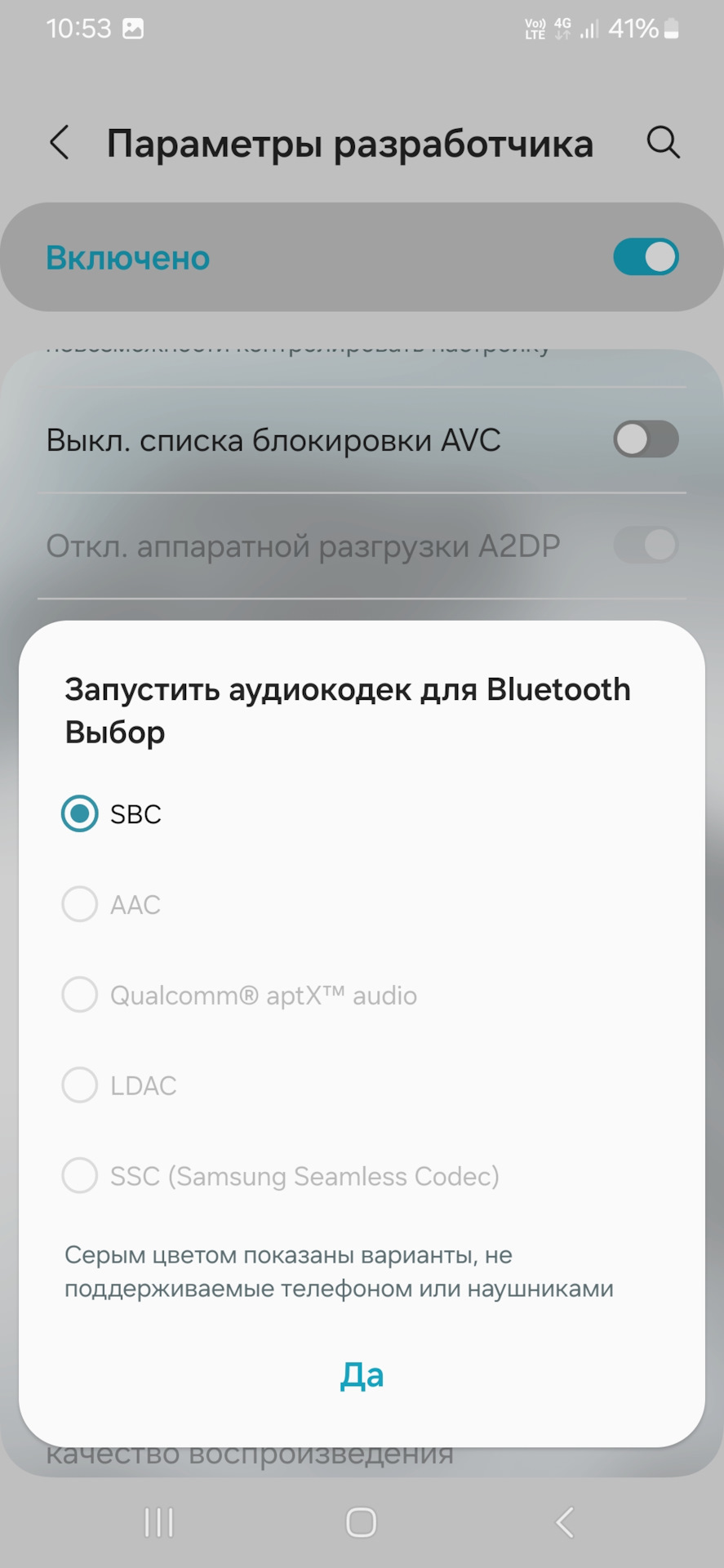Select Qualcomm aptX audio codec

80,995
